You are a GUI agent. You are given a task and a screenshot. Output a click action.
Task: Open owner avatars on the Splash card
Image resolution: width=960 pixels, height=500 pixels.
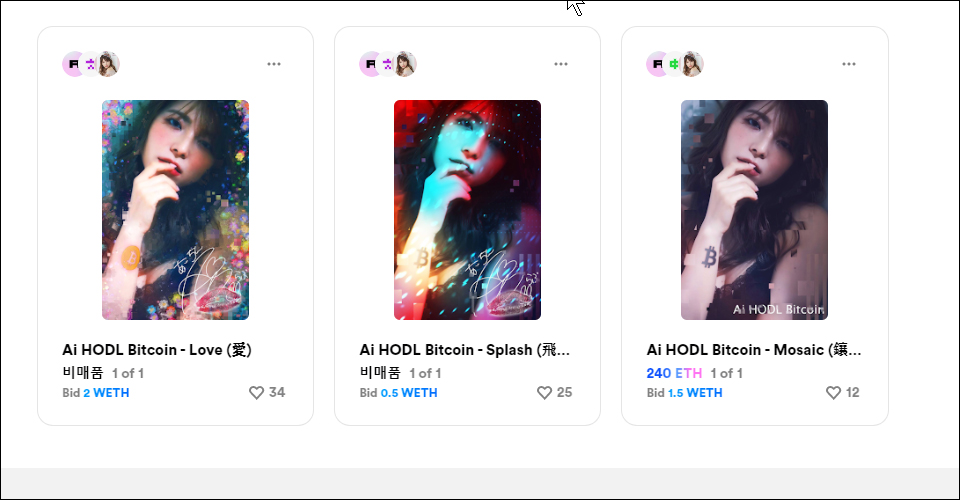(388, 64)
